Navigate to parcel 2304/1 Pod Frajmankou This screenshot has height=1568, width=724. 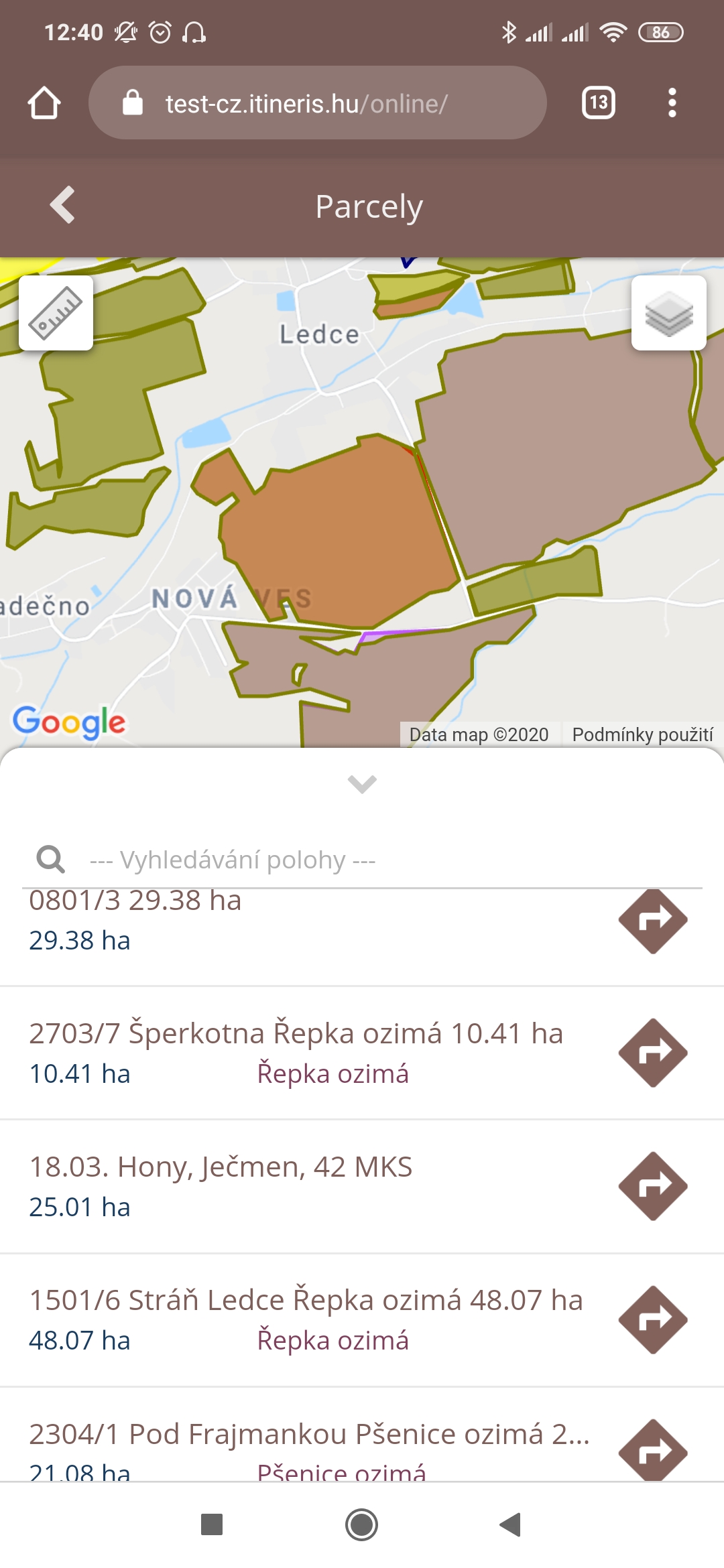pos(654,1450)
